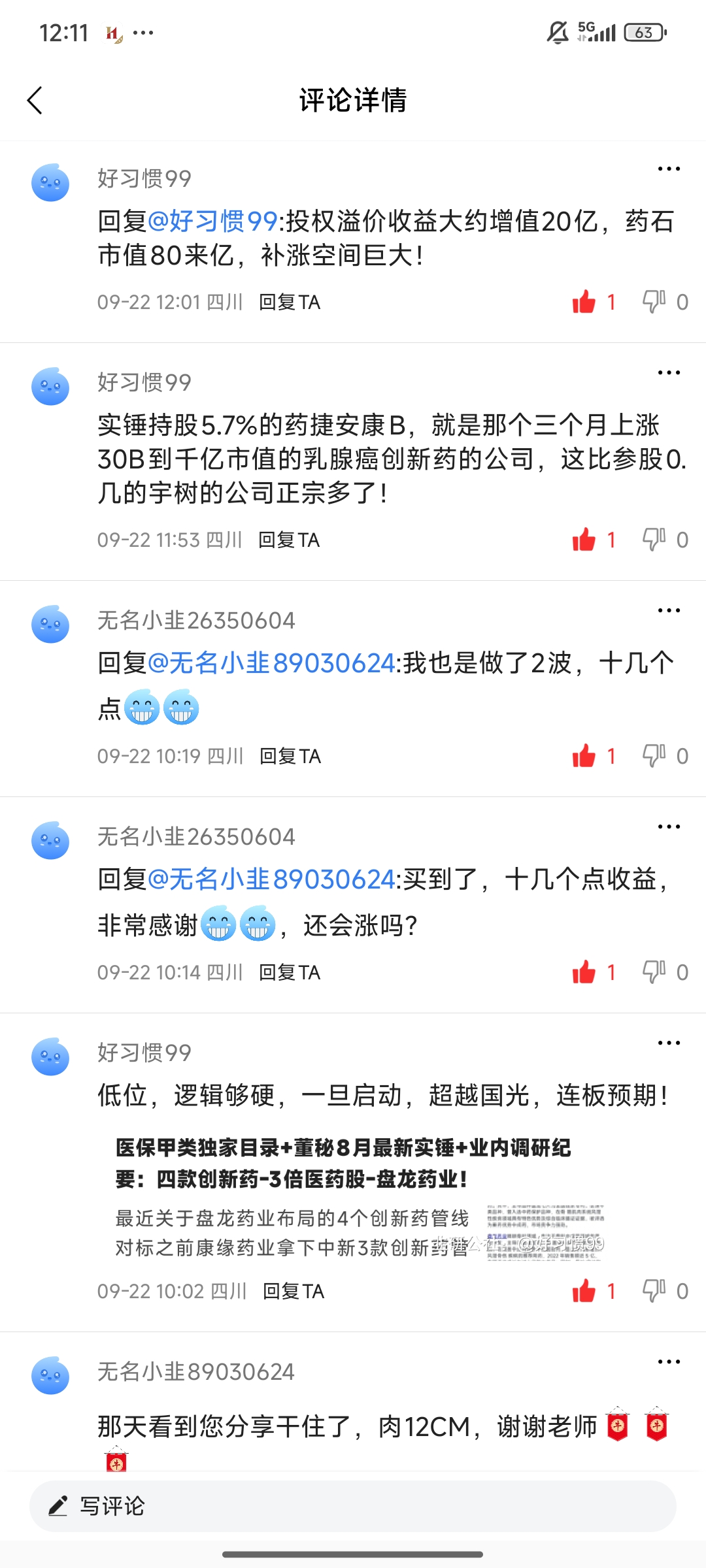This screenshot has width=706, height=1568.
Task: Tap the 写评论 field to comment
Action: (353, 1507)
